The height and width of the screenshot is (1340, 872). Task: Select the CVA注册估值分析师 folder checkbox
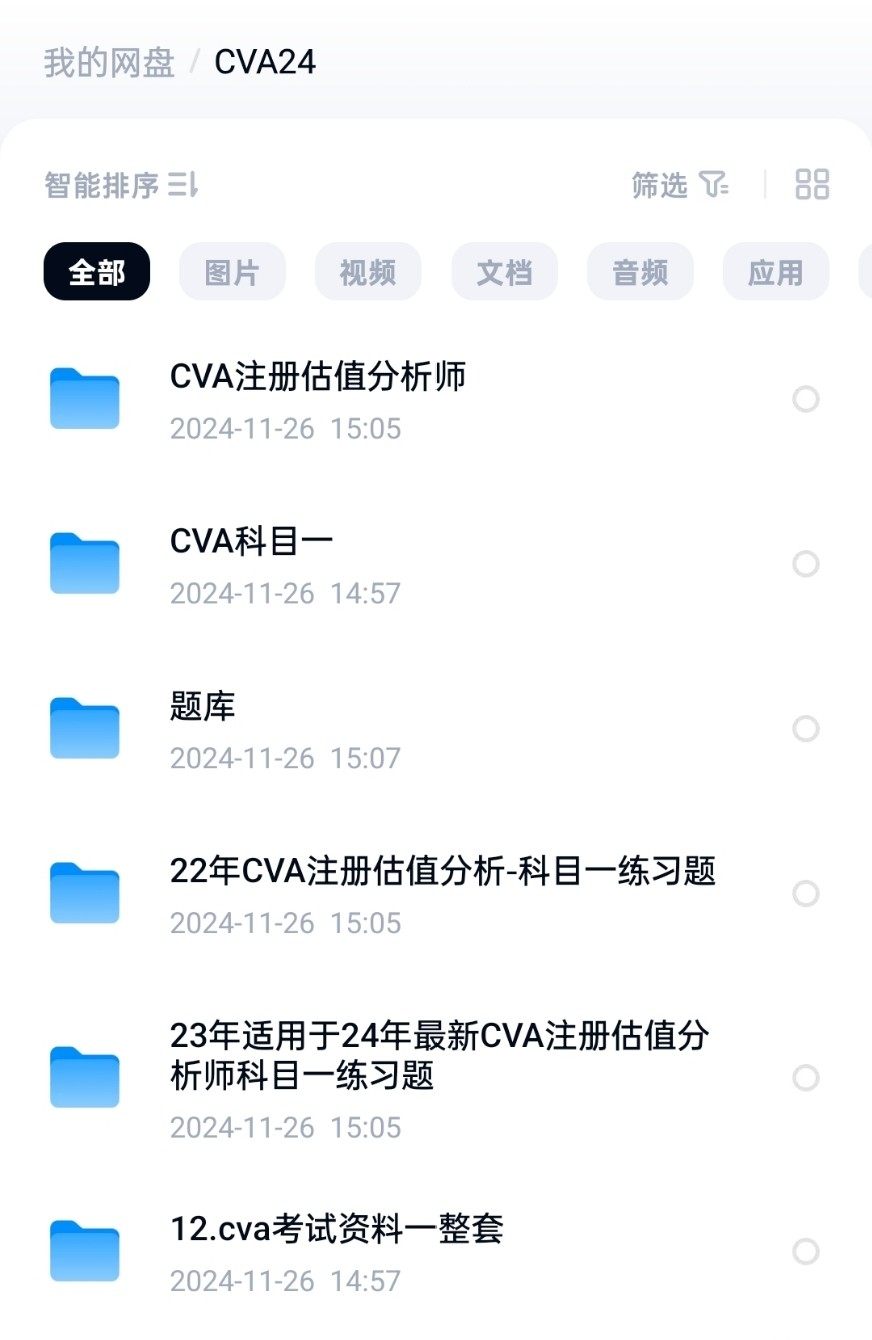tap(805, 400)
